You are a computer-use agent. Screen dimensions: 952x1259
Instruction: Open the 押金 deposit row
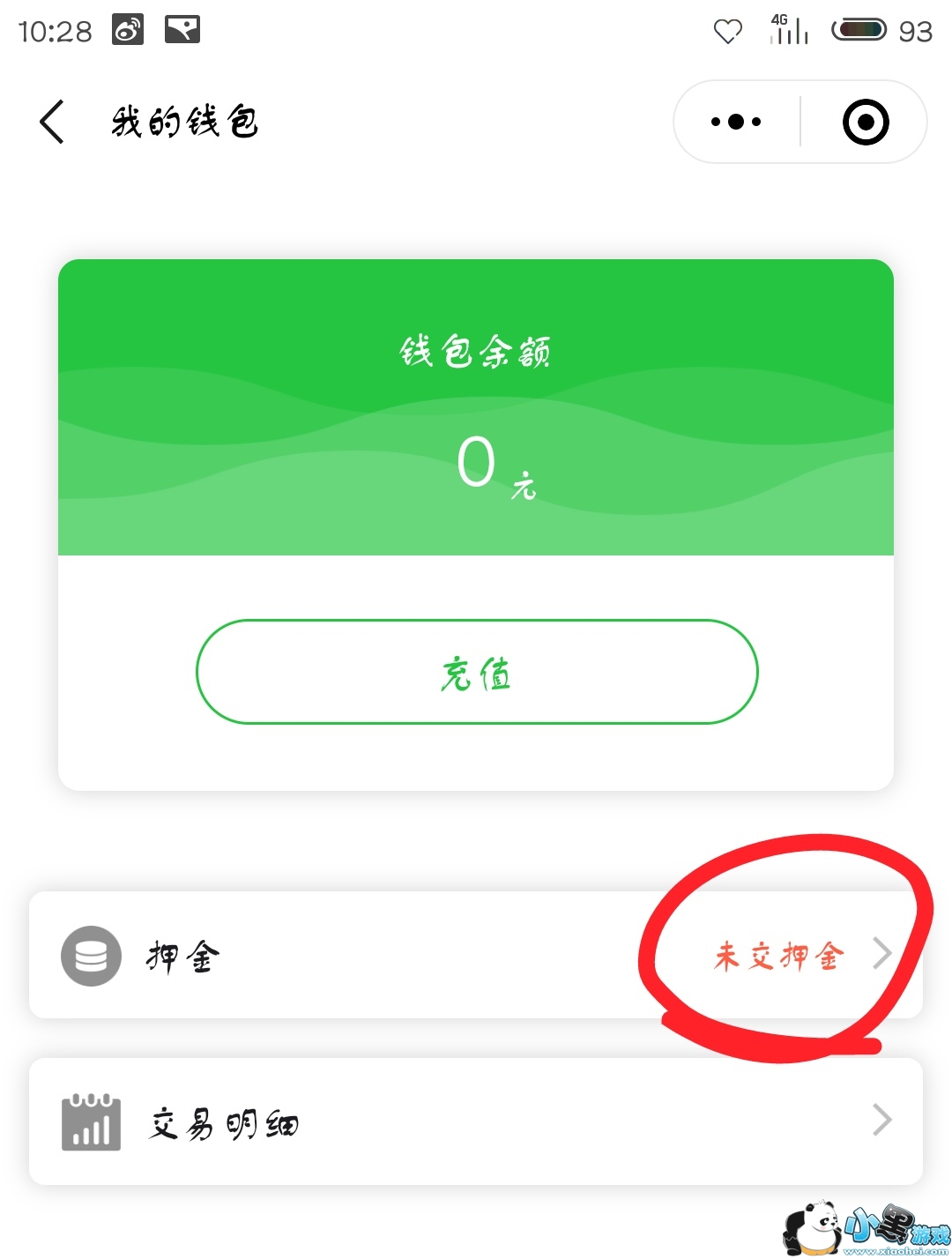[476, 955]
